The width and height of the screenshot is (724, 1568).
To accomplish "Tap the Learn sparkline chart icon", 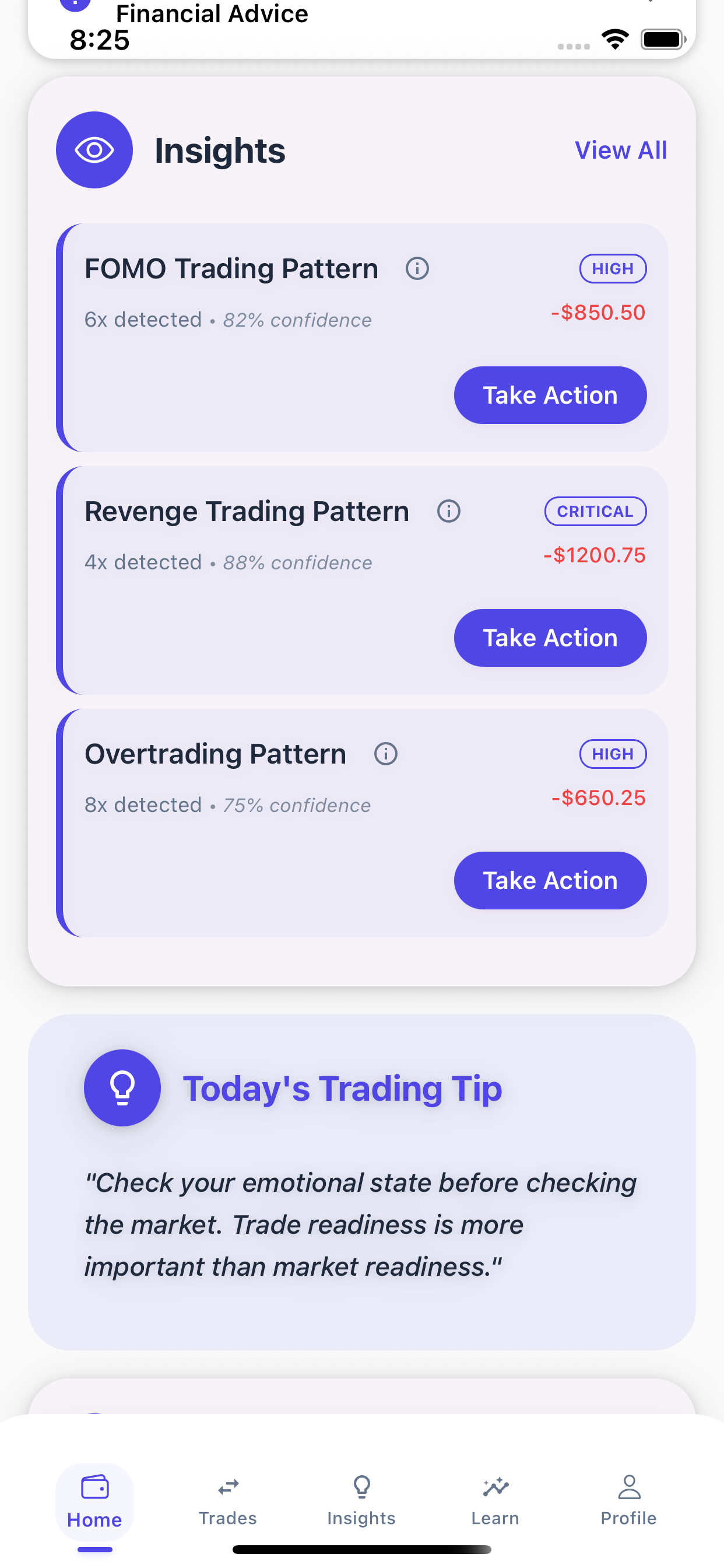I will tap(495, 1486).
